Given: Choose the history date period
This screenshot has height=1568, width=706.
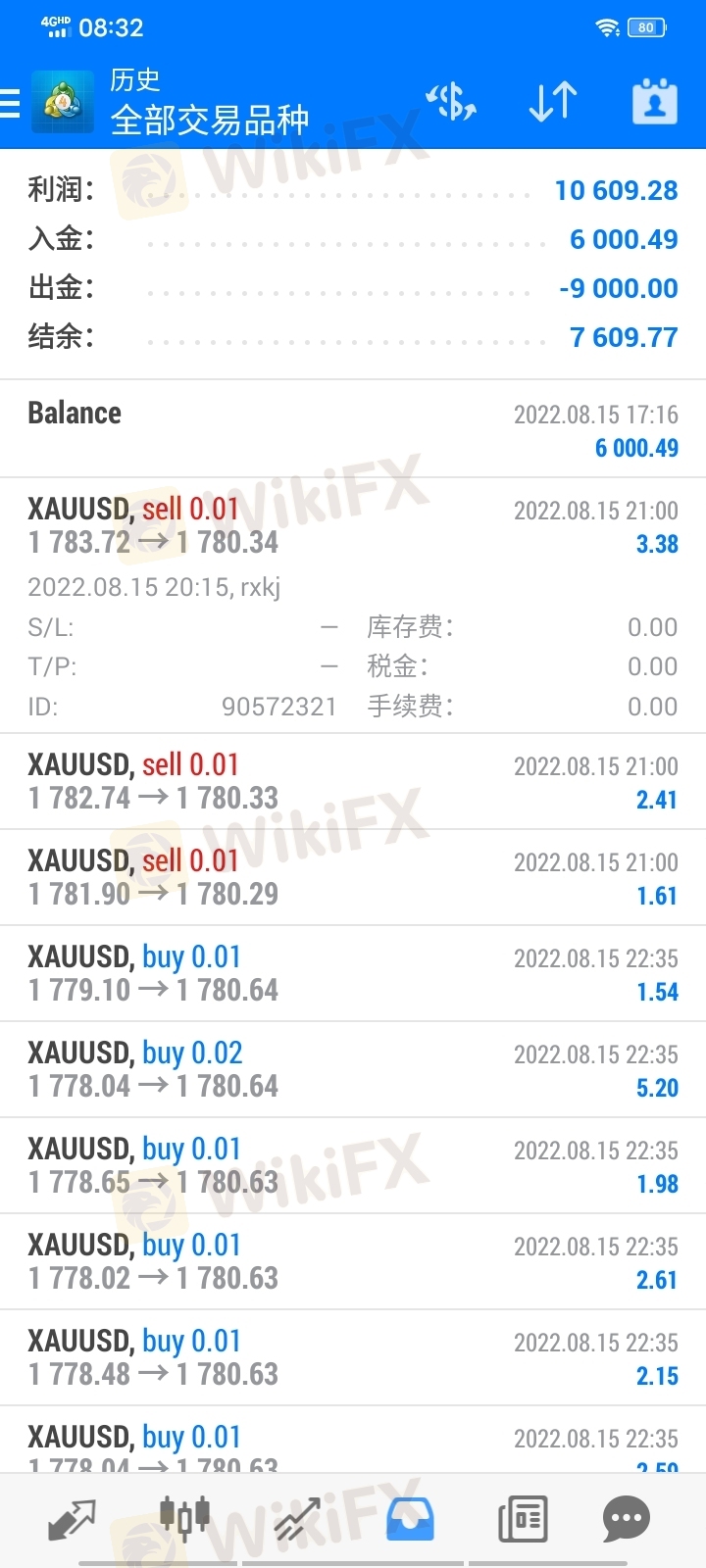Looking at the screenshot, I should click(x=654, y=102).
